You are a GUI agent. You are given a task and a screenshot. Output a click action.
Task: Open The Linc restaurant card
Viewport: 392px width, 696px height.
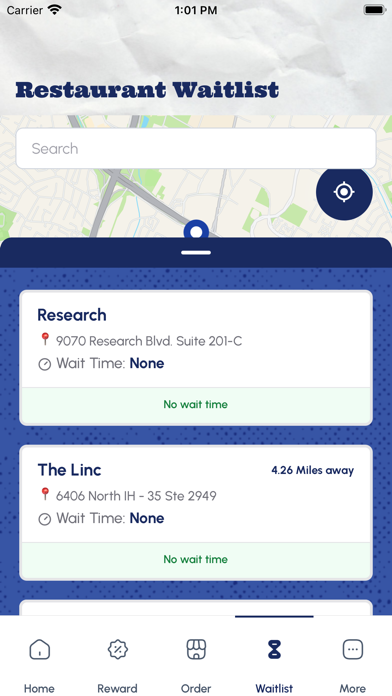point(196,513)
